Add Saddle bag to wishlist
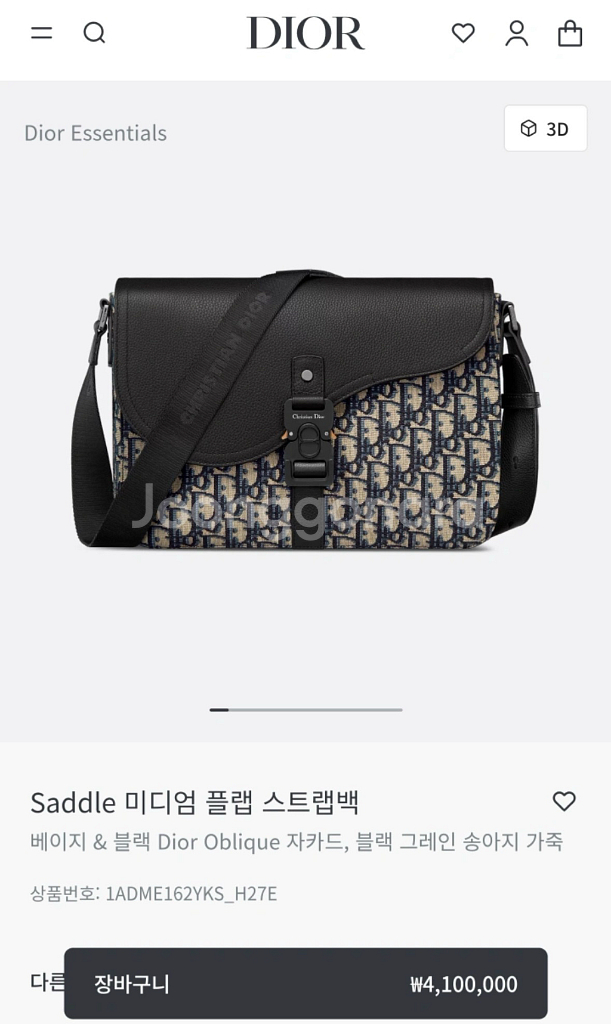611x1024 pixels. point(564,801)
